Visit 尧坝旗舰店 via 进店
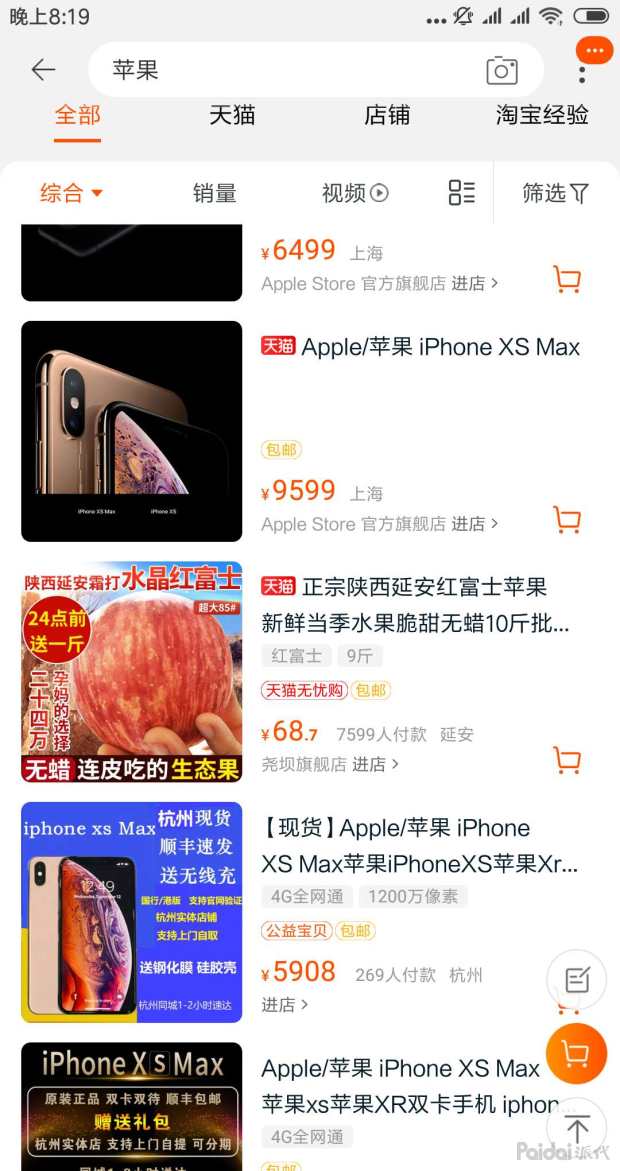The height and width of the screenshot is (1171, 620). 375,764
